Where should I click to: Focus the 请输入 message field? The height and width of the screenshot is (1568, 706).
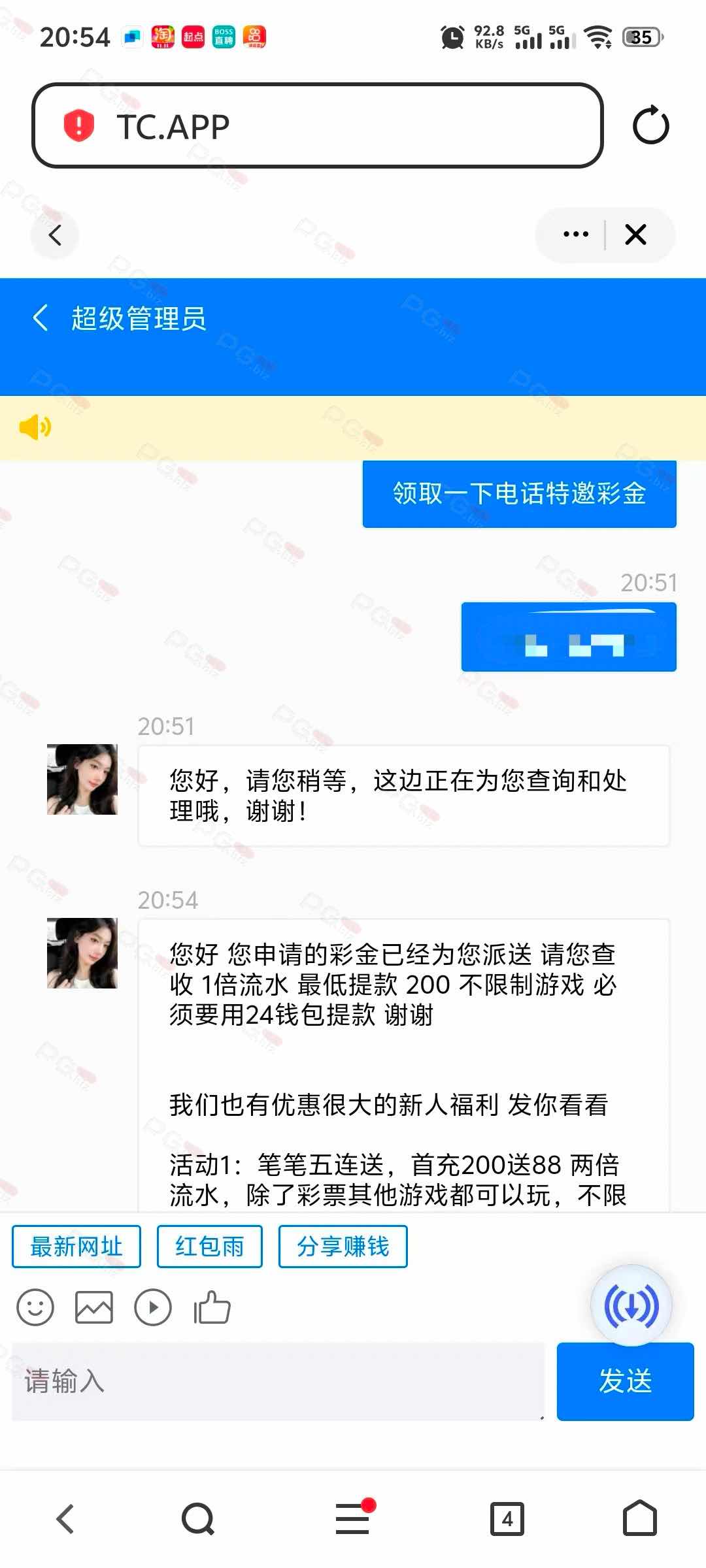click(x=278, y=1381)
